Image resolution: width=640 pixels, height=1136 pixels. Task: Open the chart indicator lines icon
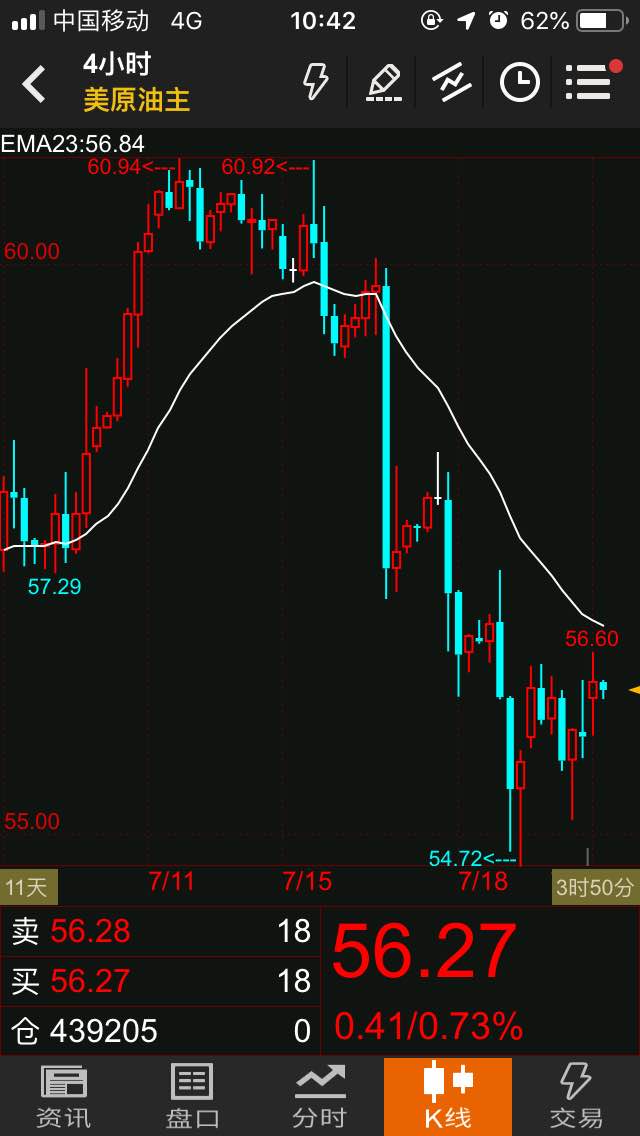point(452,81)
